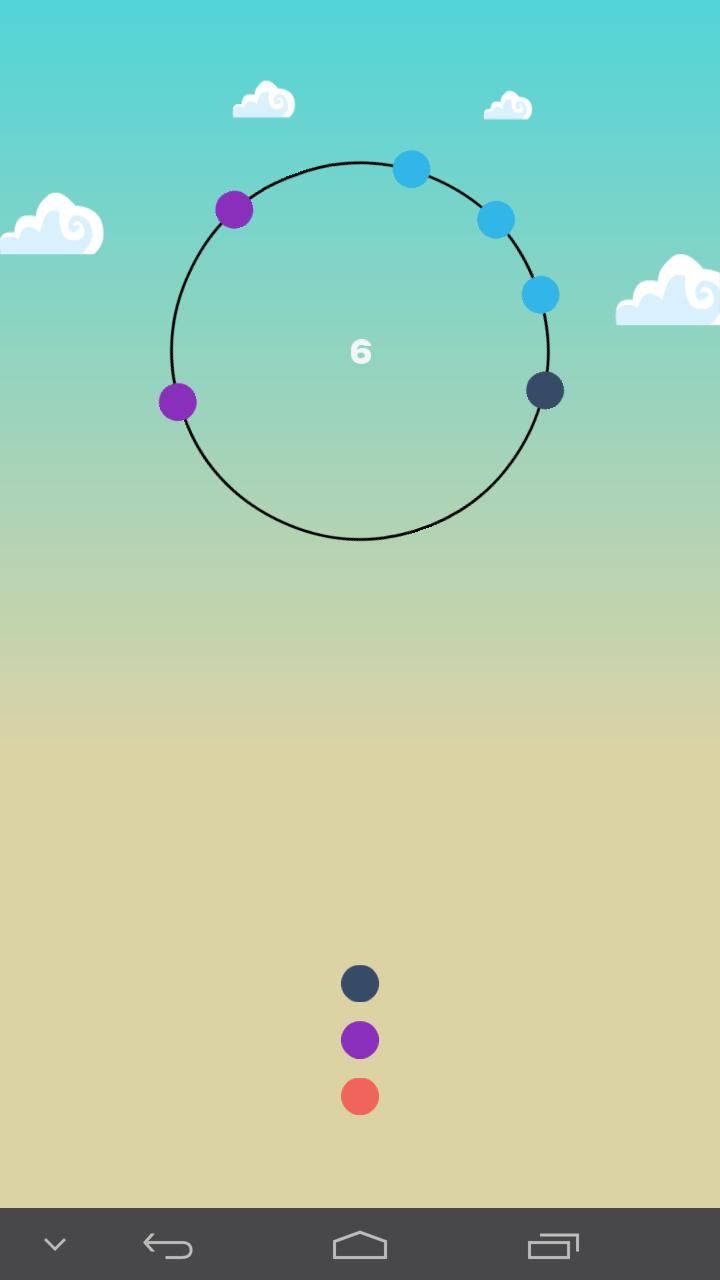Viewport: 720px width, 1280px height.
Task: Open the recent apps view
Action: [553, 1245]
